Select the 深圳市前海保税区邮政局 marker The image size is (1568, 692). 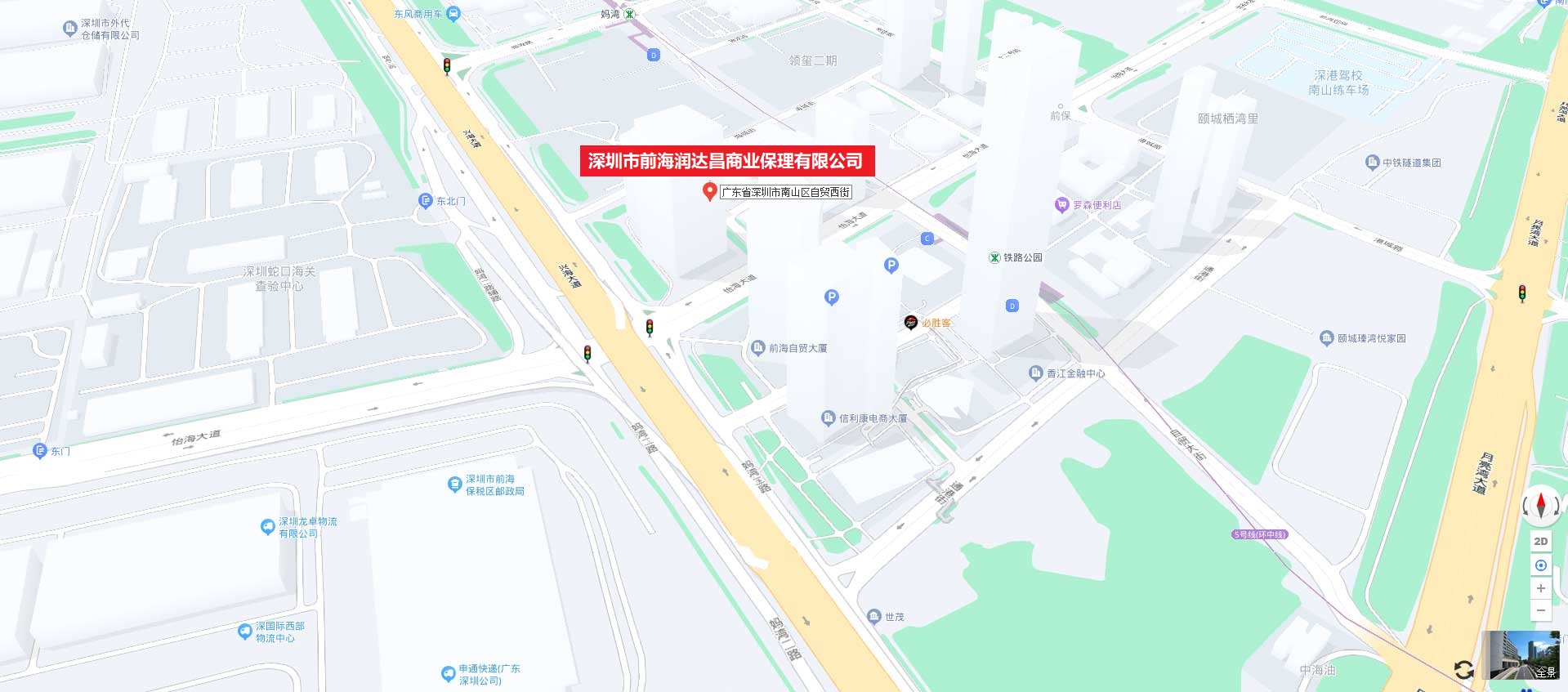(x=455, y=484)
